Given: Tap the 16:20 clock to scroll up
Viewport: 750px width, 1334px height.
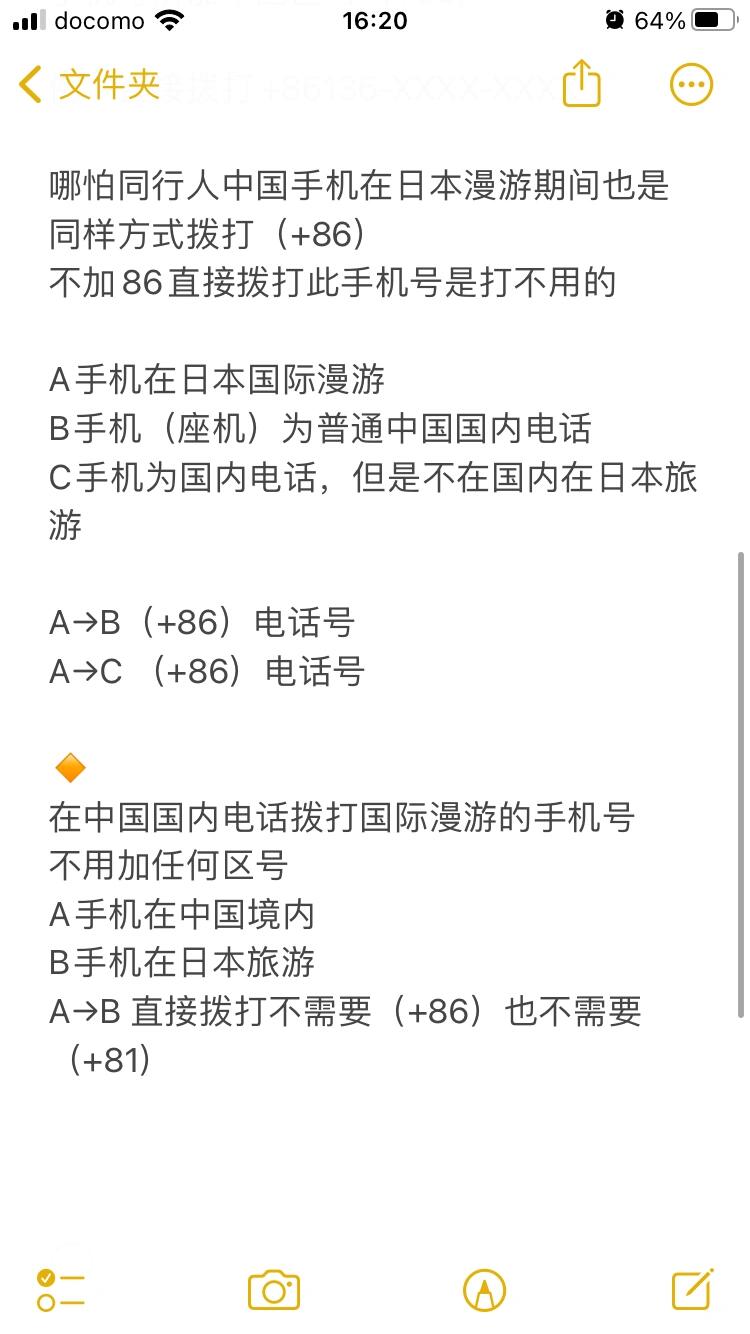Looking at the screenshot, I should pyautogui.click(x=375, y=20).
